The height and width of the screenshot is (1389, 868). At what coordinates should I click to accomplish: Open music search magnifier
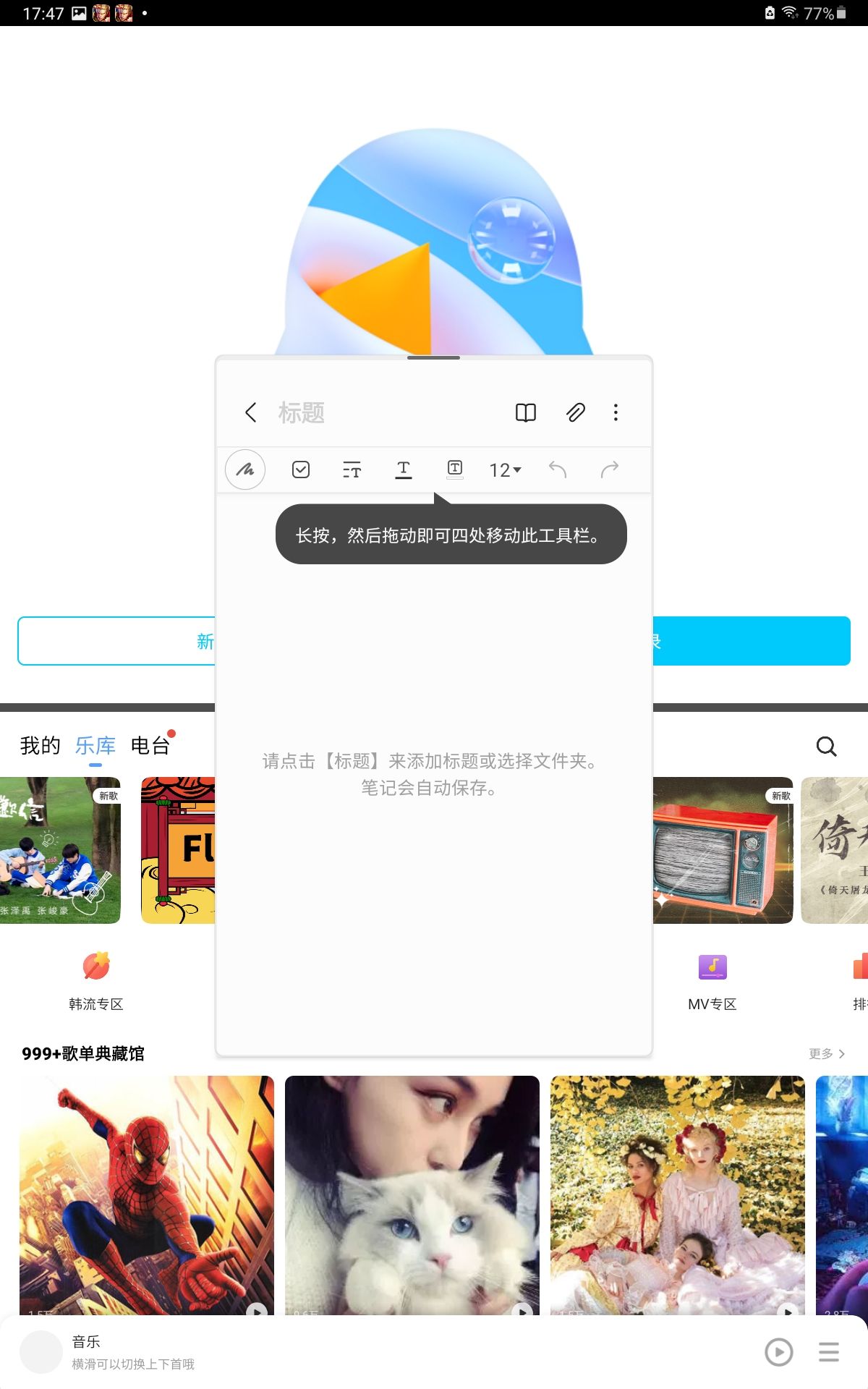(826, 746)
